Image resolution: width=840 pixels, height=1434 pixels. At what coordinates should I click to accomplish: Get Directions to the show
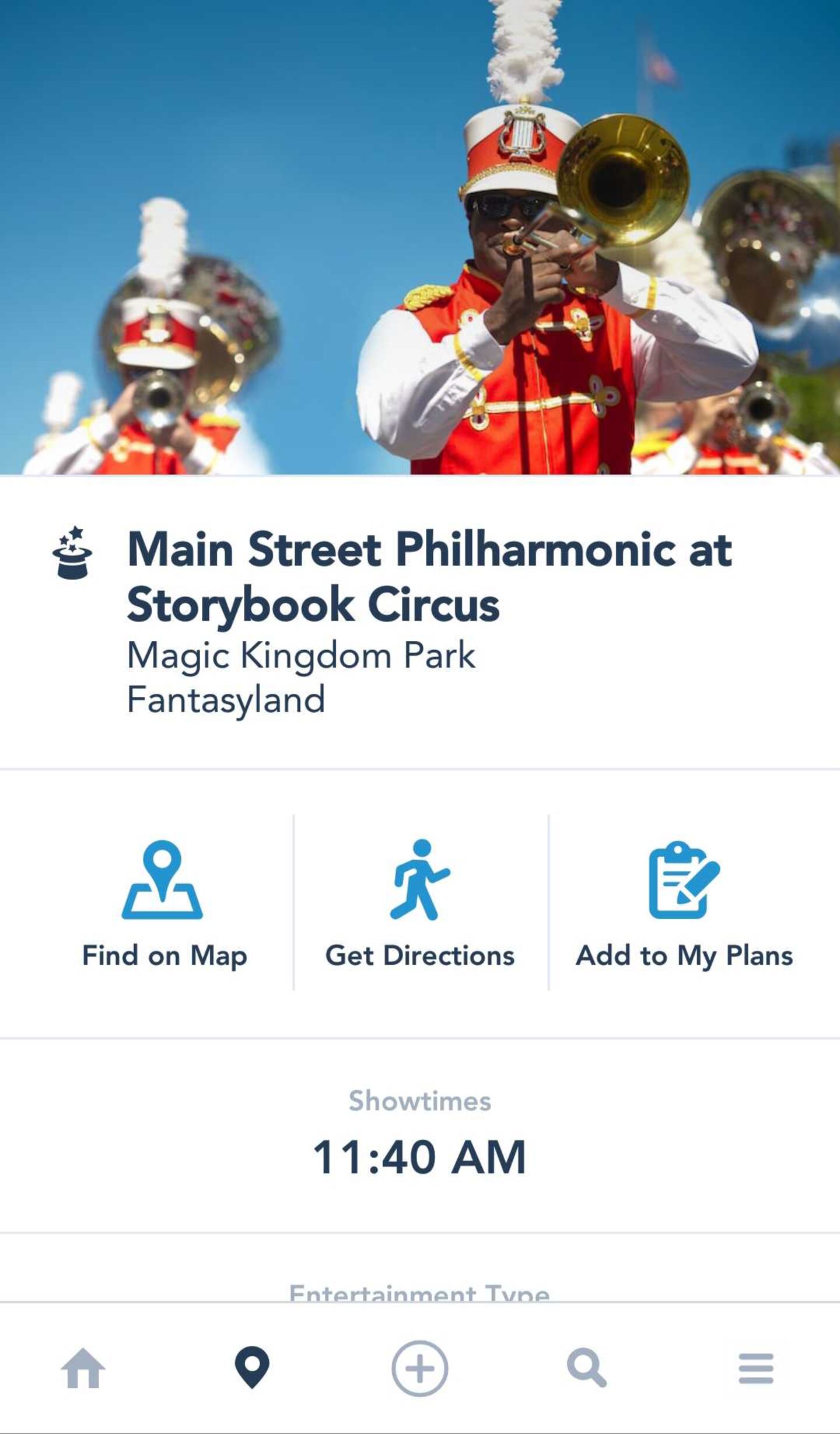pos(420,904)
